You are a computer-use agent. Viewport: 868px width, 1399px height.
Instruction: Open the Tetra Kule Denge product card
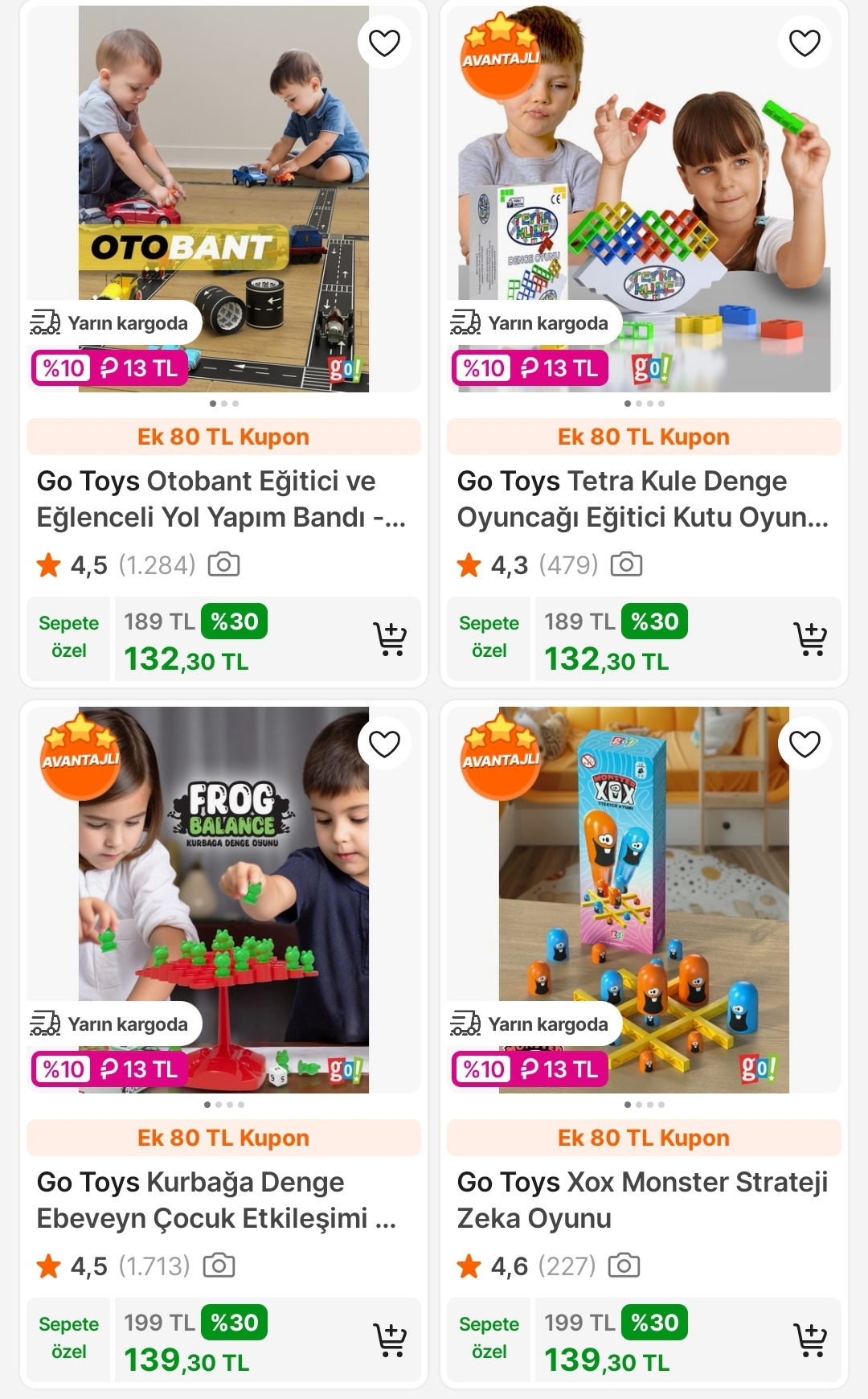(x=643, y=498)
